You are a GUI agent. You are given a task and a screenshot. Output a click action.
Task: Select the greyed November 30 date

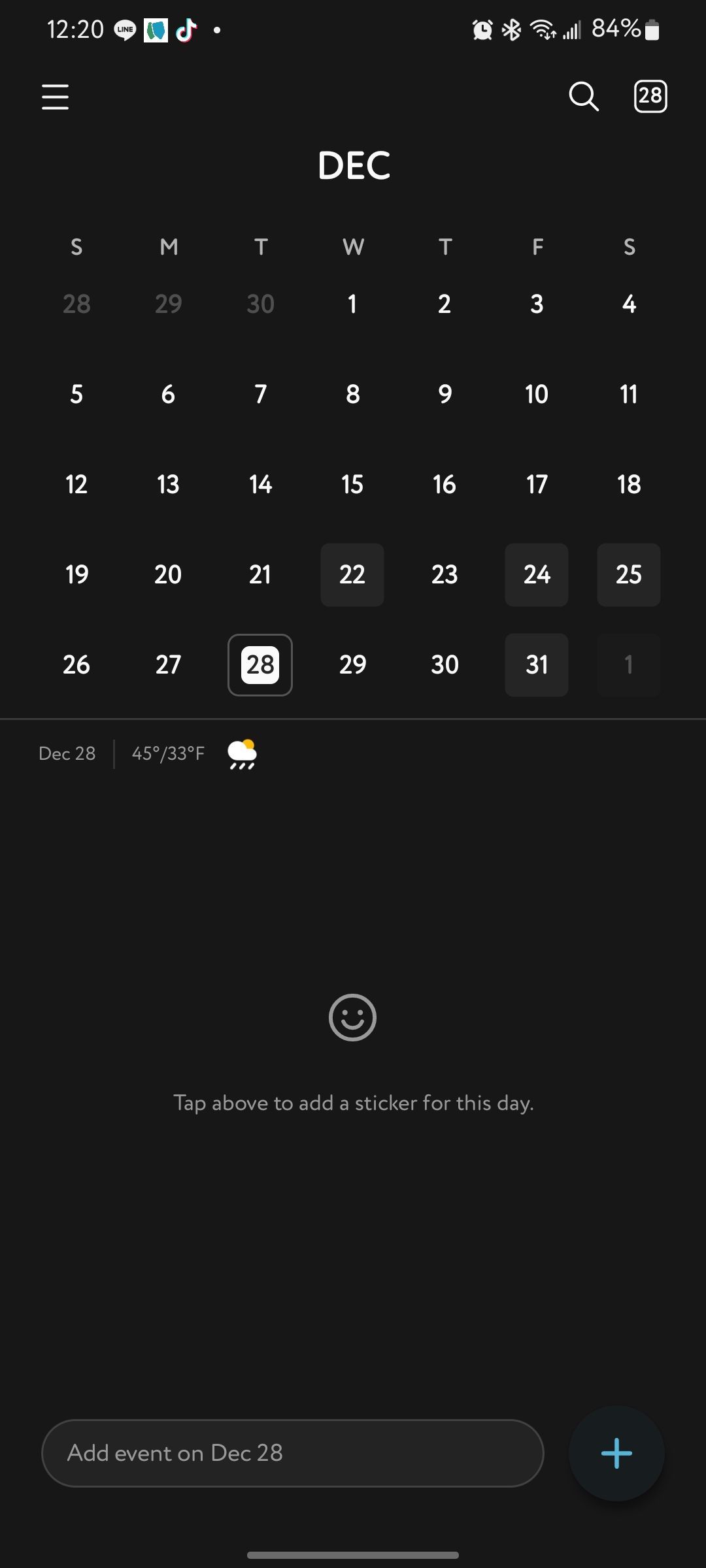(260, 304)
